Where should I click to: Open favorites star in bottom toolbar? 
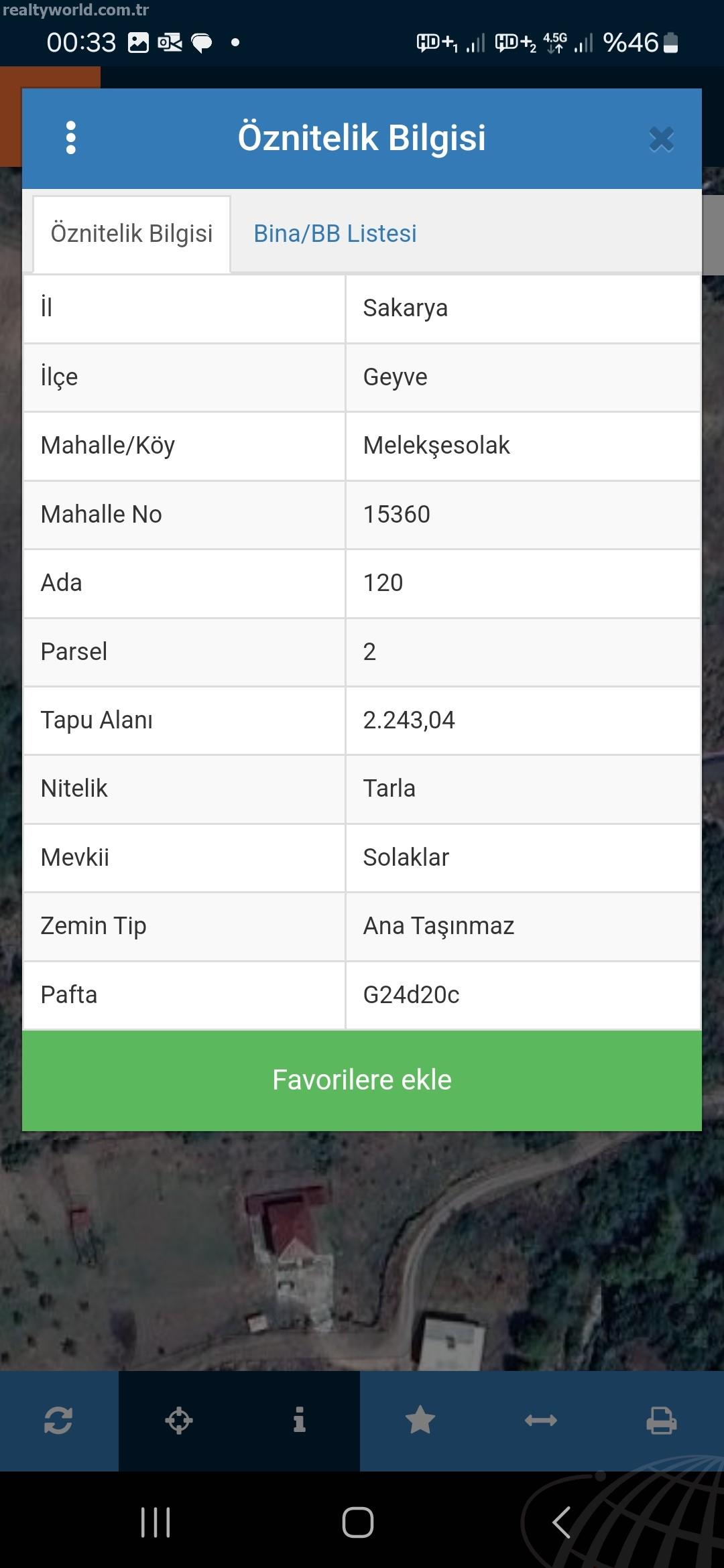420,1421
